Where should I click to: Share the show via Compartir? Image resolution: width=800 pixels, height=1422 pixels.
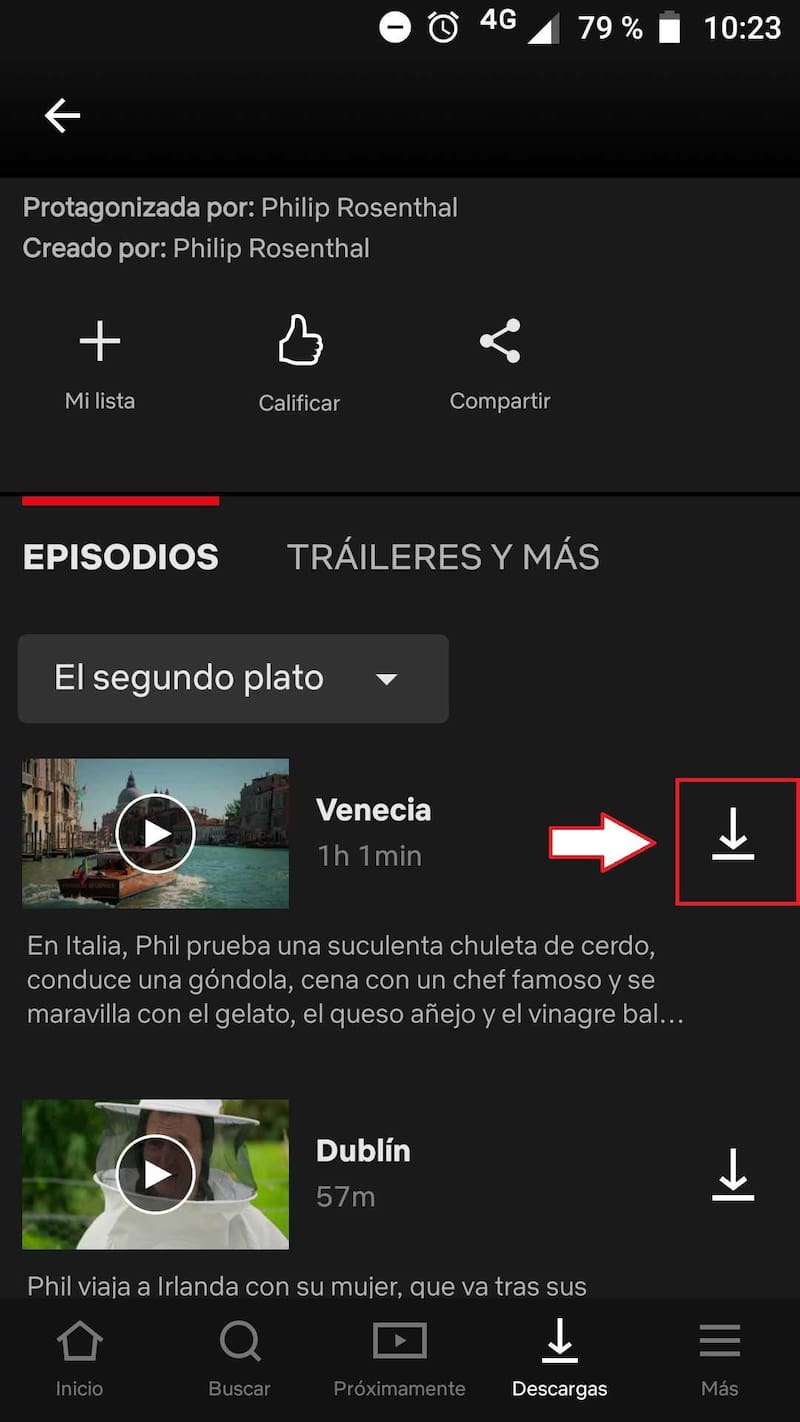(x=500, y=362)
